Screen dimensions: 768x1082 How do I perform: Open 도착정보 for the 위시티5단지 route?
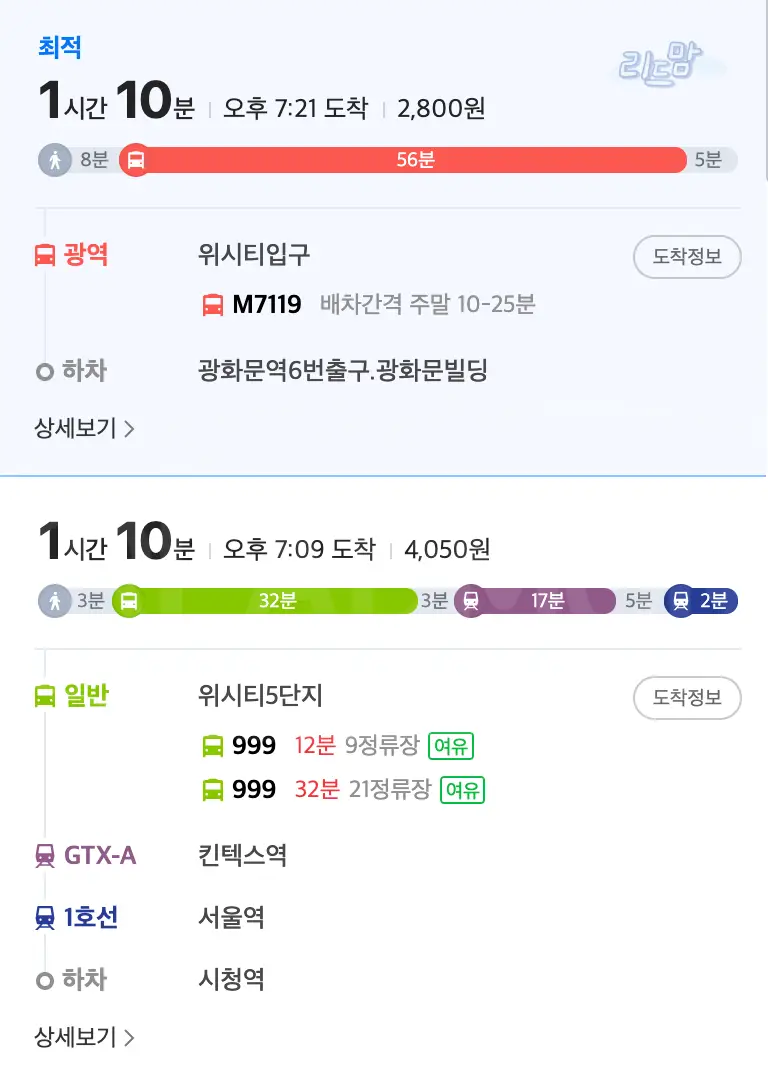coord(687,698)
